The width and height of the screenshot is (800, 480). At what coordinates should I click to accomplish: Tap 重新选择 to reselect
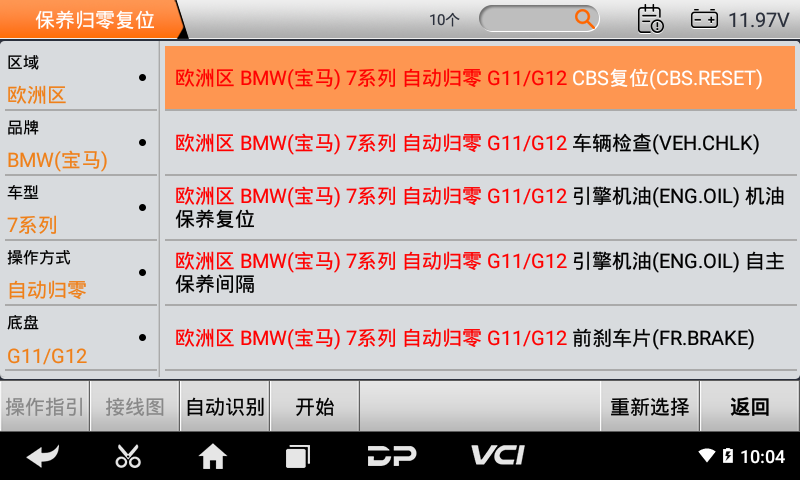tap(650, 407)
